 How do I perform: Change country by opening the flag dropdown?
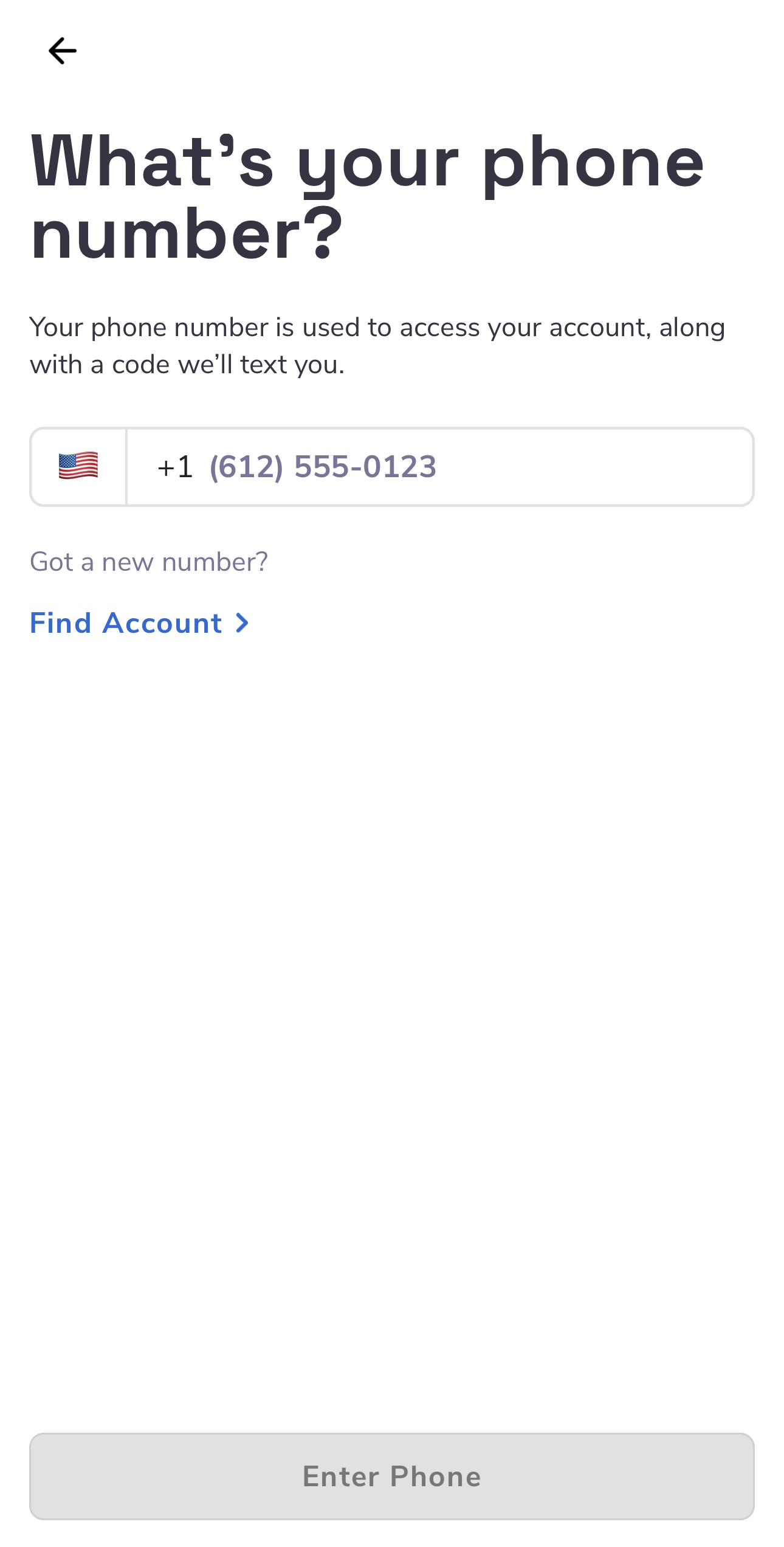[x=78, y=466]
